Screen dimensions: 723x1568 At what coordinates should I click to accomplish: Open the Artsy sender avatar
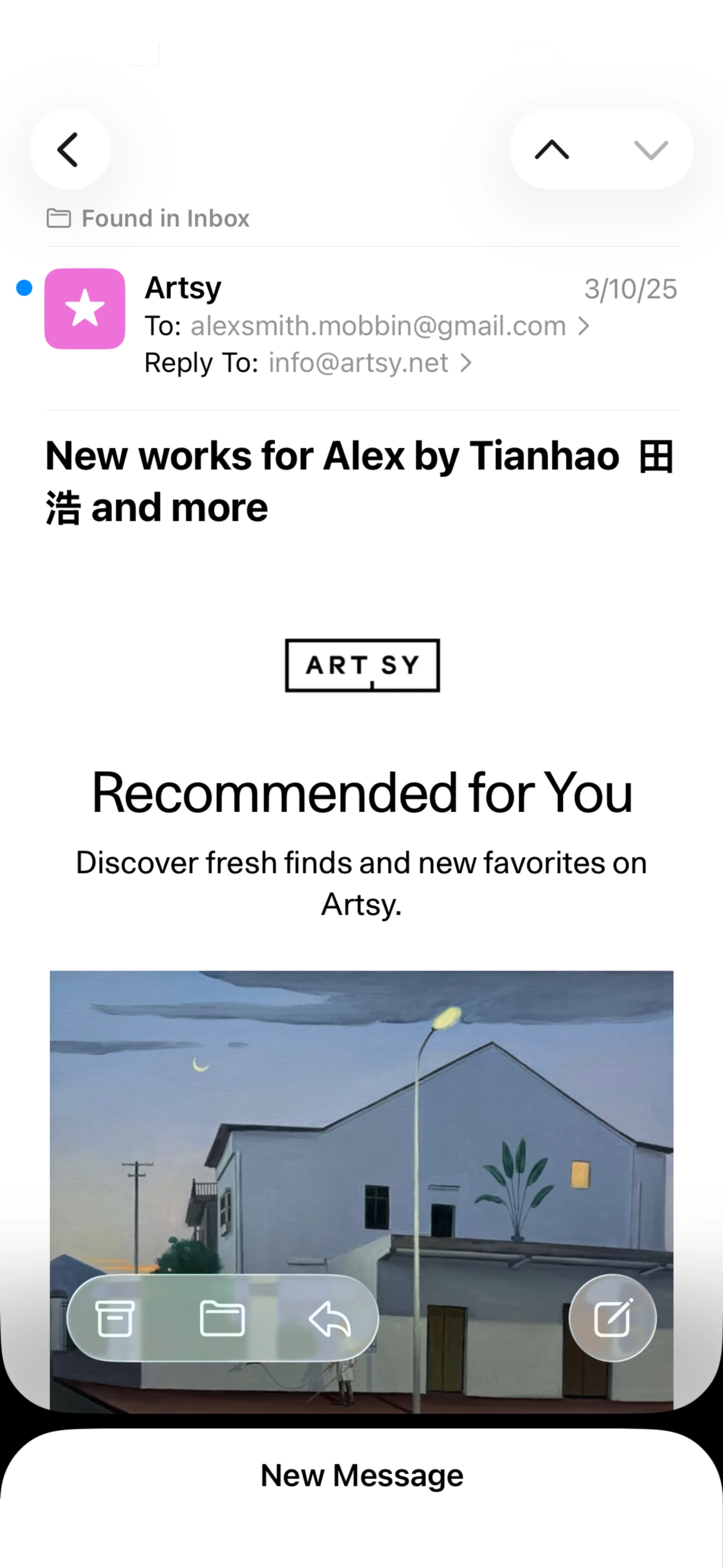tap(85, 309)
